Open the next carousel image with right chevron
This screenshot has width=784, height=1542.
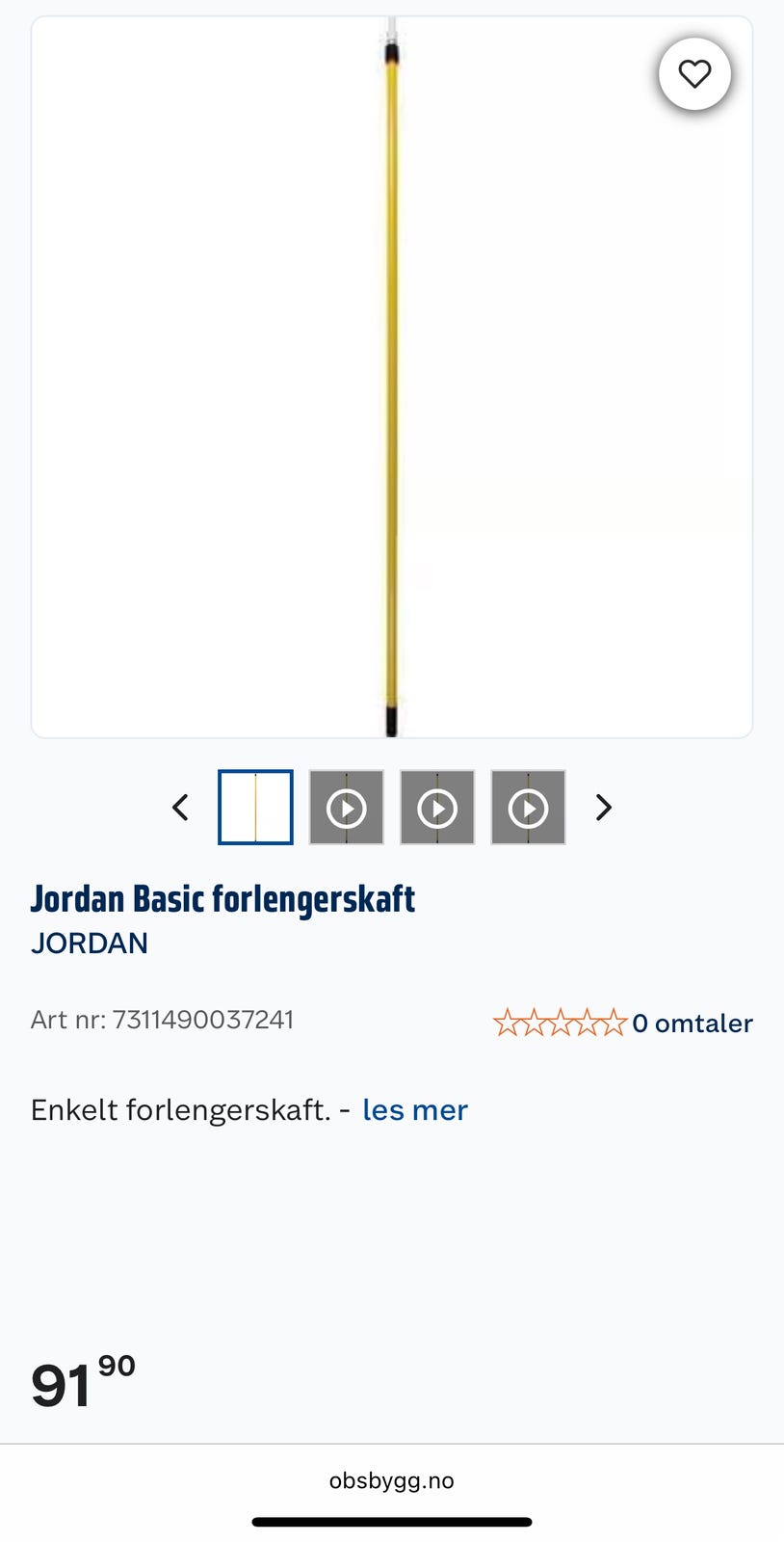click(x=603, y=807)
